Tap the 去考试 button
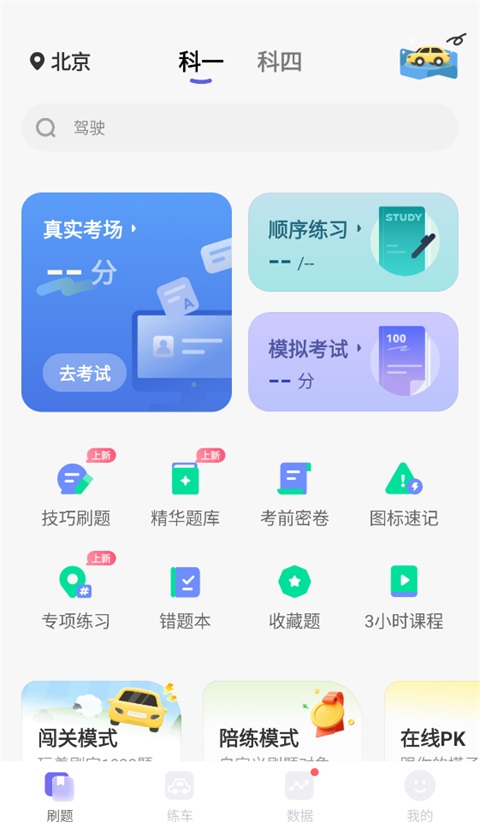Viewport: 480px width, 822px height. (x=84, y=373)
